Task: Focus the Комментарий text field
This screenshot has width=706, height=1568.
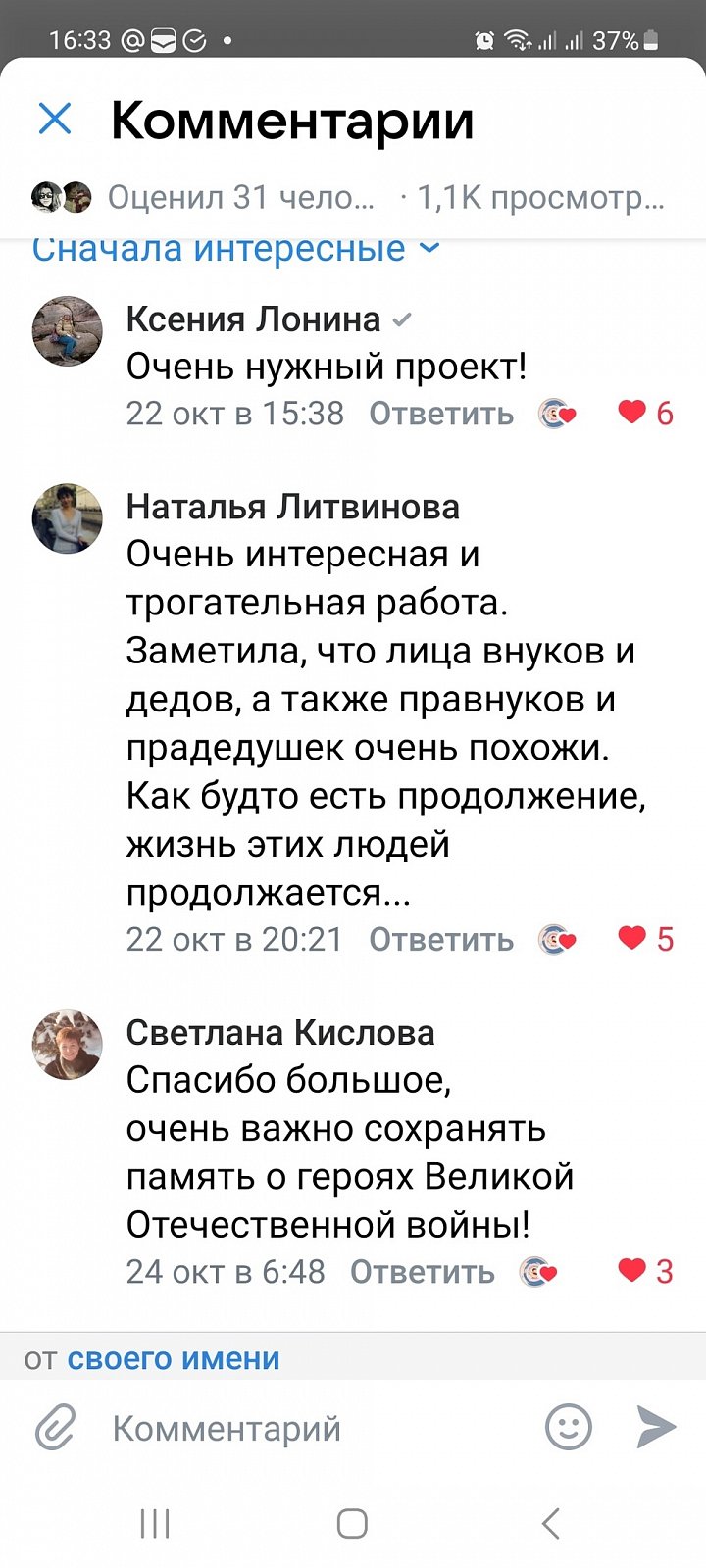Action: coord(314,1429)
